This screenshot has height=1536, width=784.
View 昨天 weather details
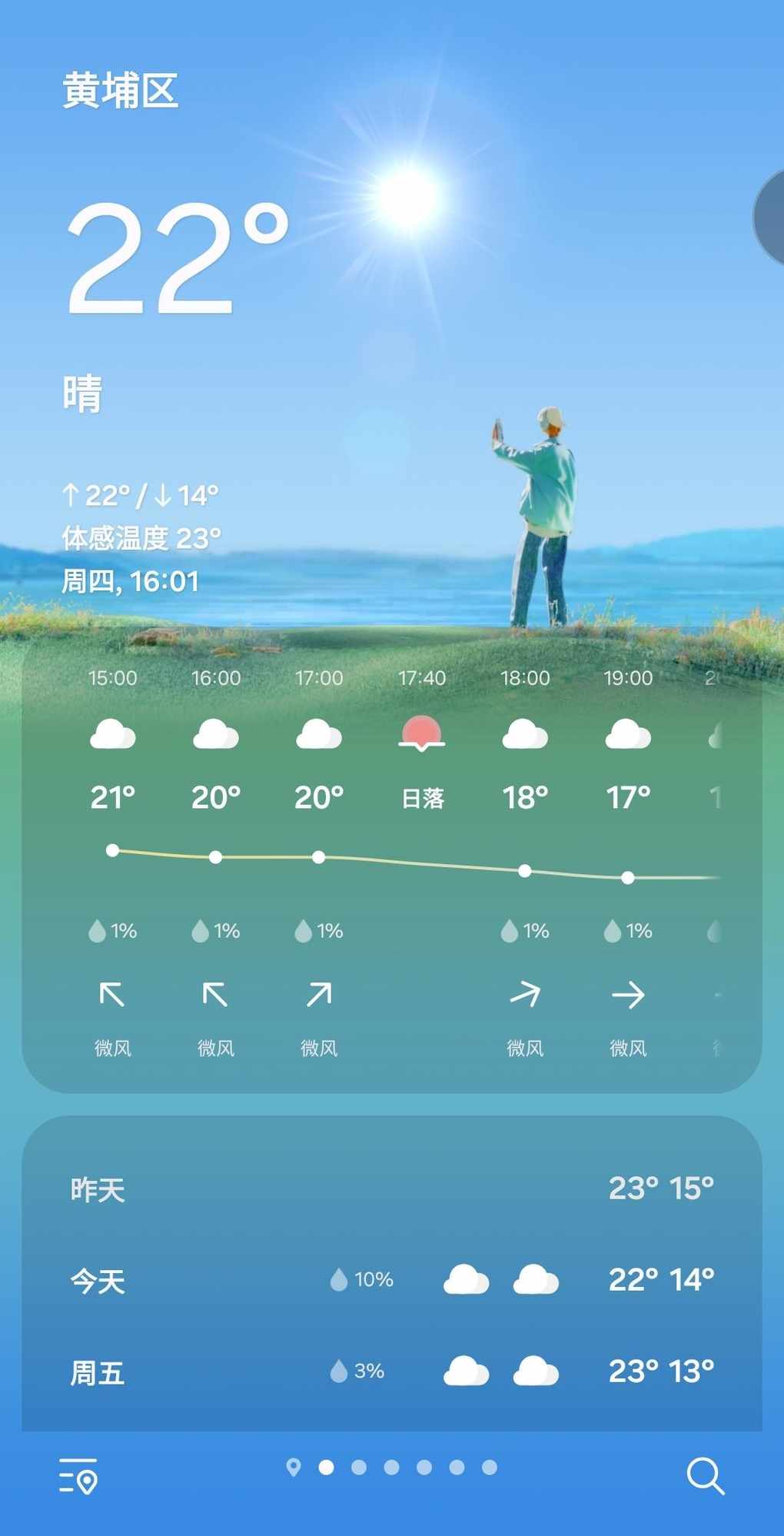(392, 1189)
